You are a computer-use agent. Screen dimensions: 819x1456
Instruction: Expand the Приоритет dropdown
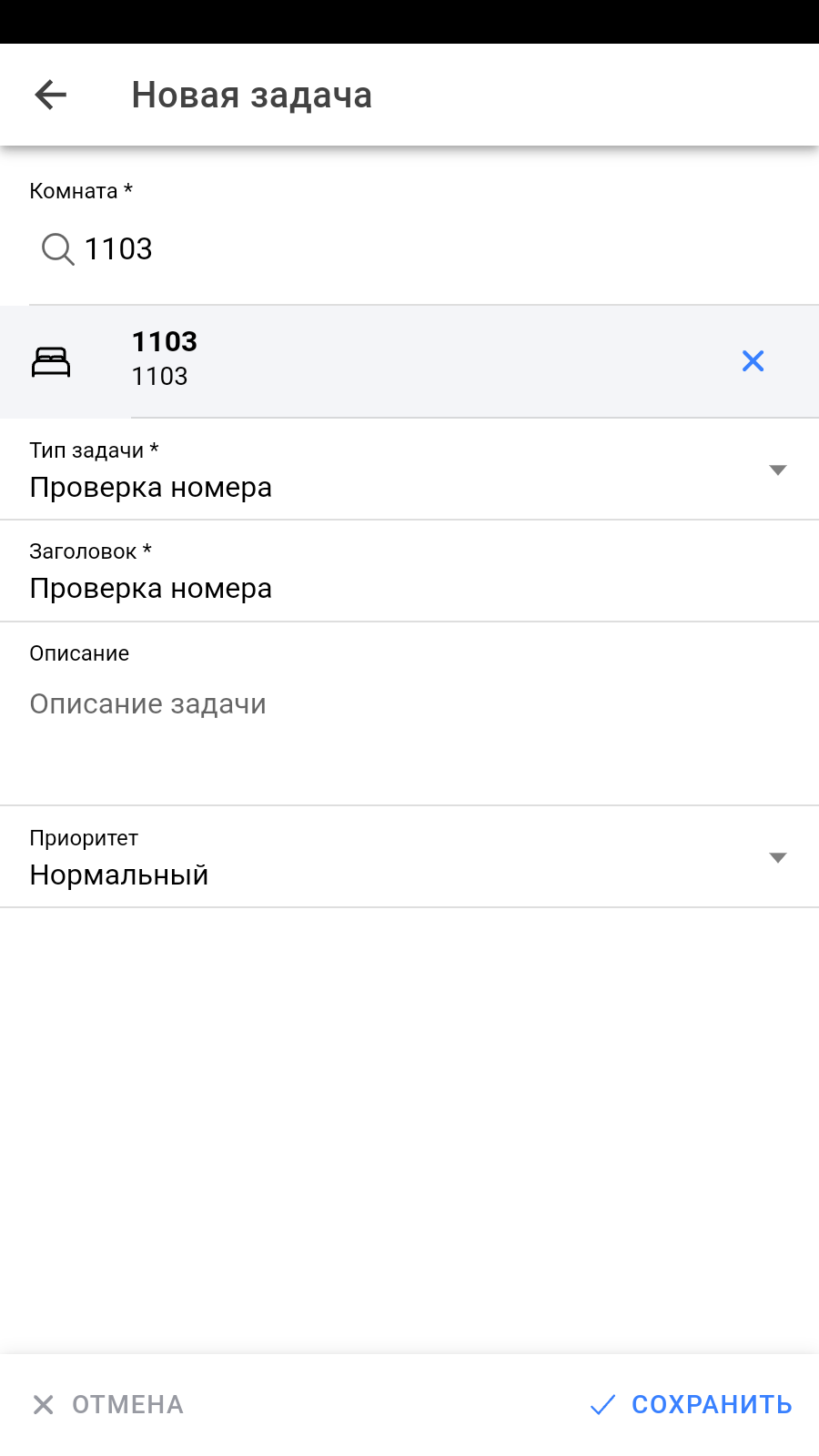point(409,859)
